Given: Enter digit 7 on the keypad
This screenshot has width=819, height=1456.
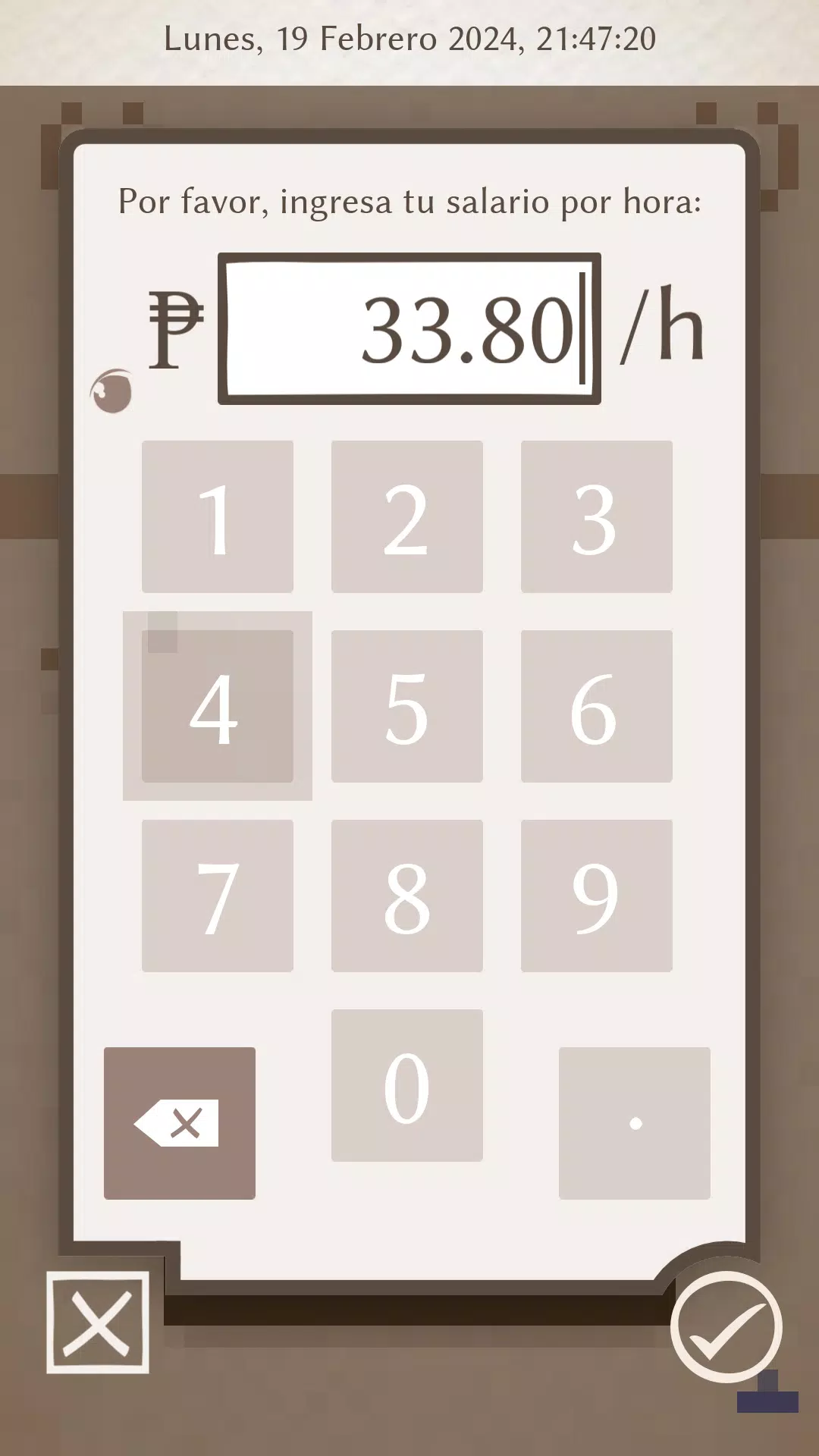Looking at the screenshot, I should click(218, 896).
